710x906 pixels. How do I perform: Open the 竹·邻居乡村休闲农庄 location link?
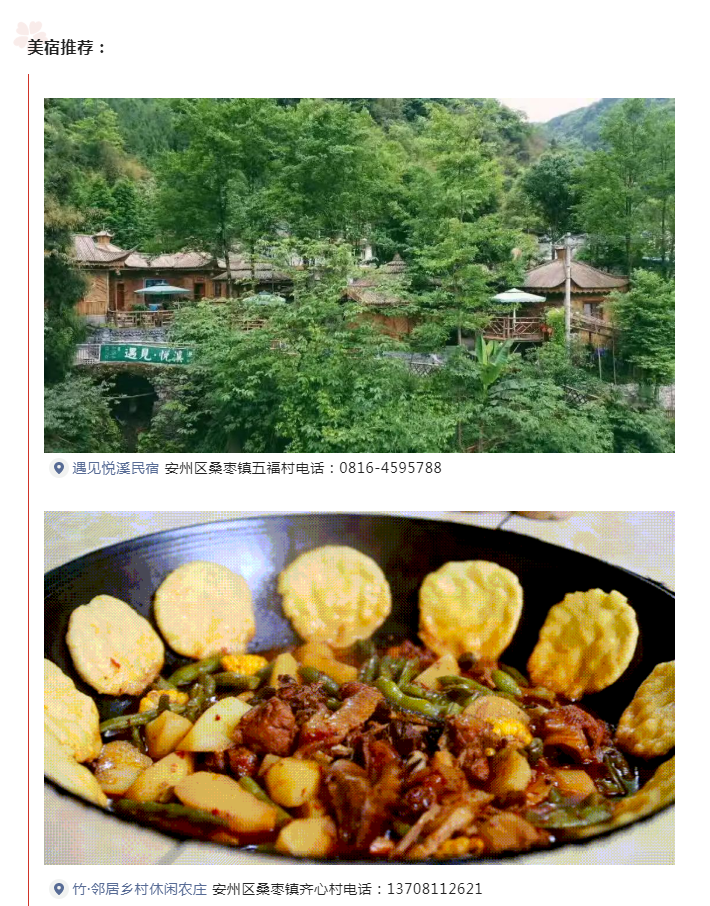pos(139,889)
